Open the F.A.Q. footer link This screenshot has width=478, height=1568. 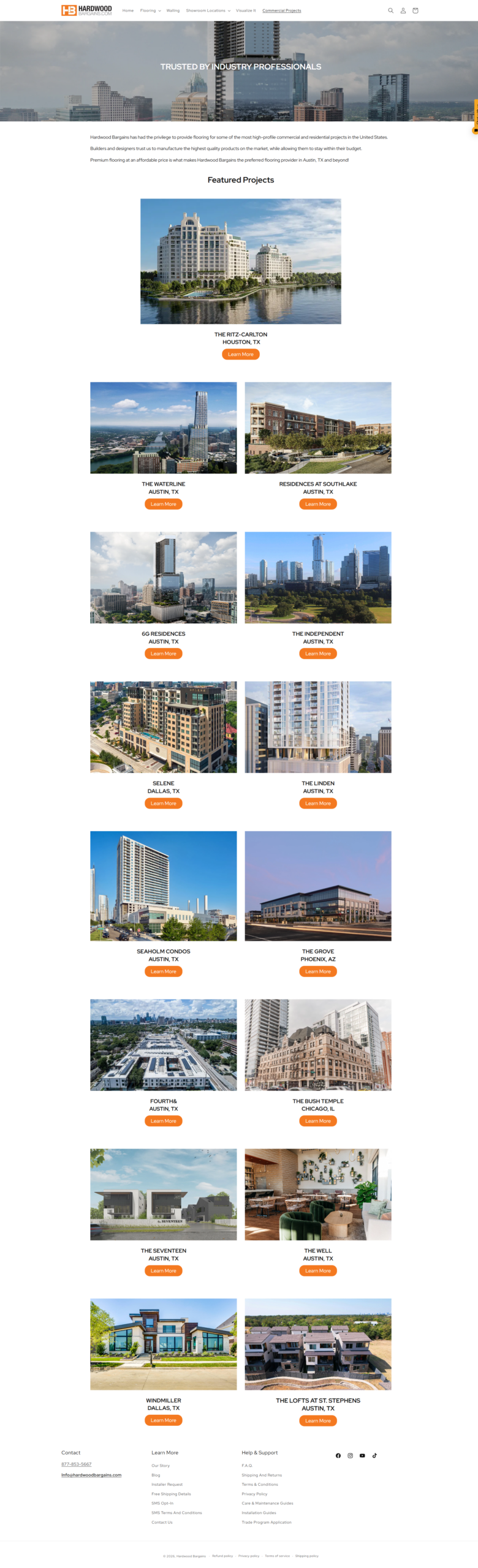click(247, 1466)
